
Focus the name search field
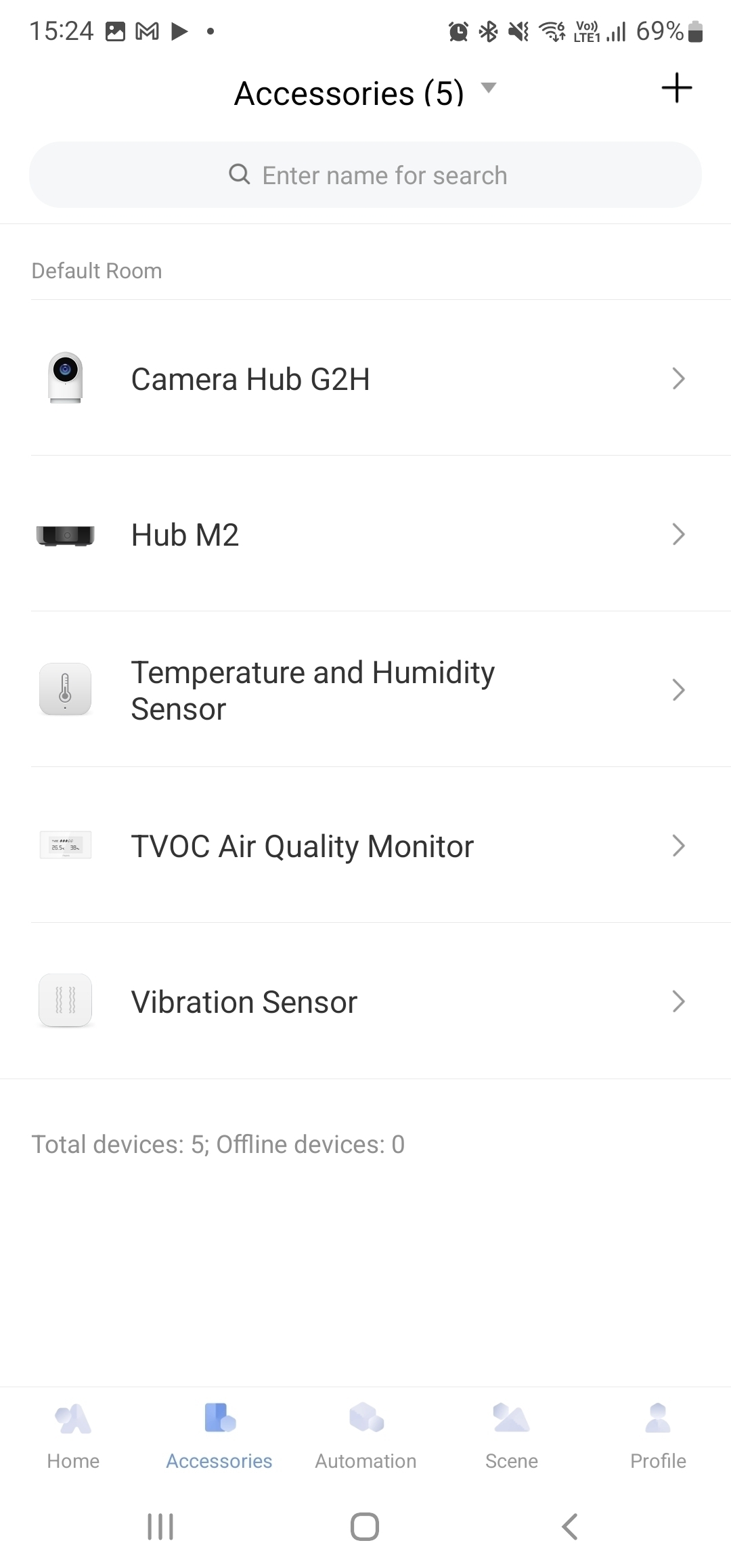click(x=365, y=175)
